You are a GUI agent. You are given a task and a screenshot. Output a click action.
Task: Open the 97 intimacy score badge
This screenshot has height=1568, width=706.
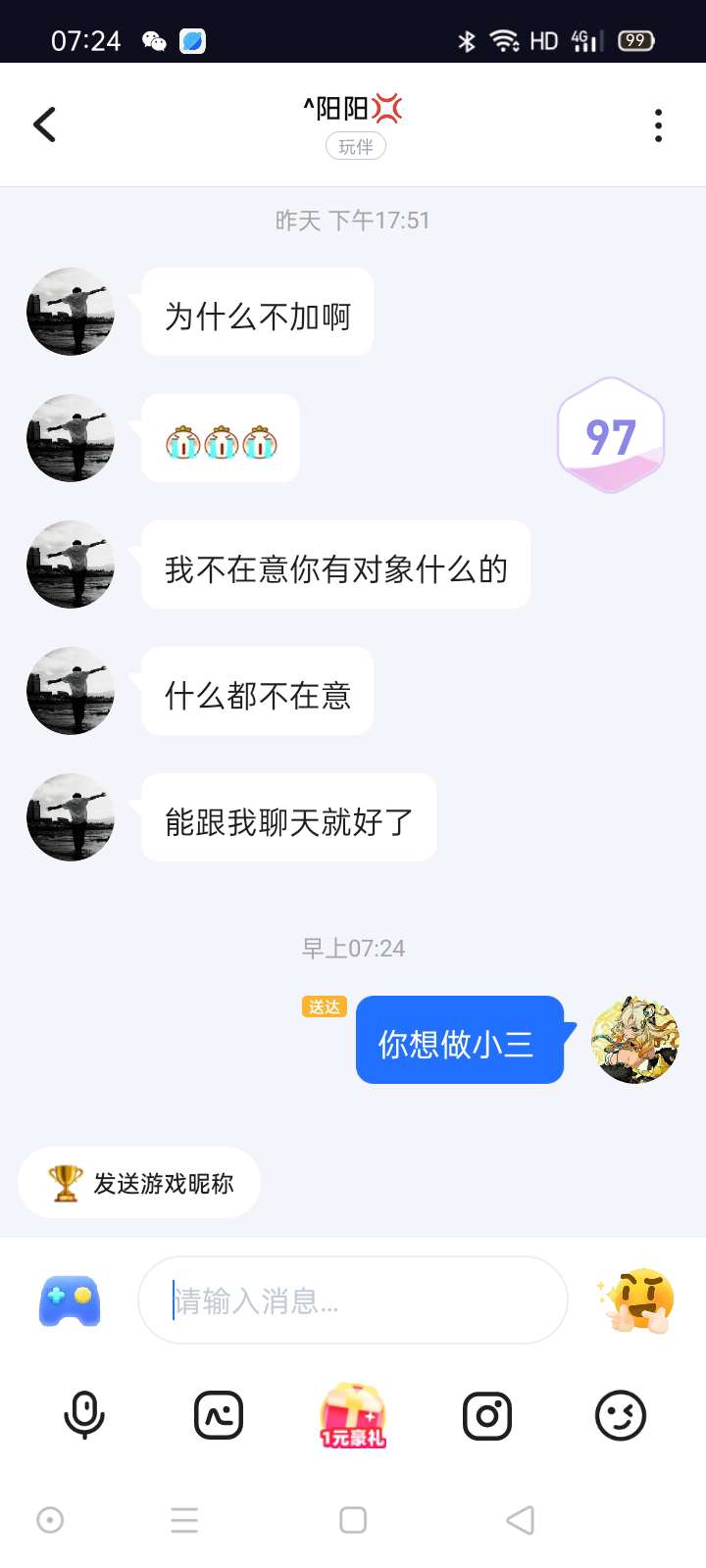pos(611,436)
